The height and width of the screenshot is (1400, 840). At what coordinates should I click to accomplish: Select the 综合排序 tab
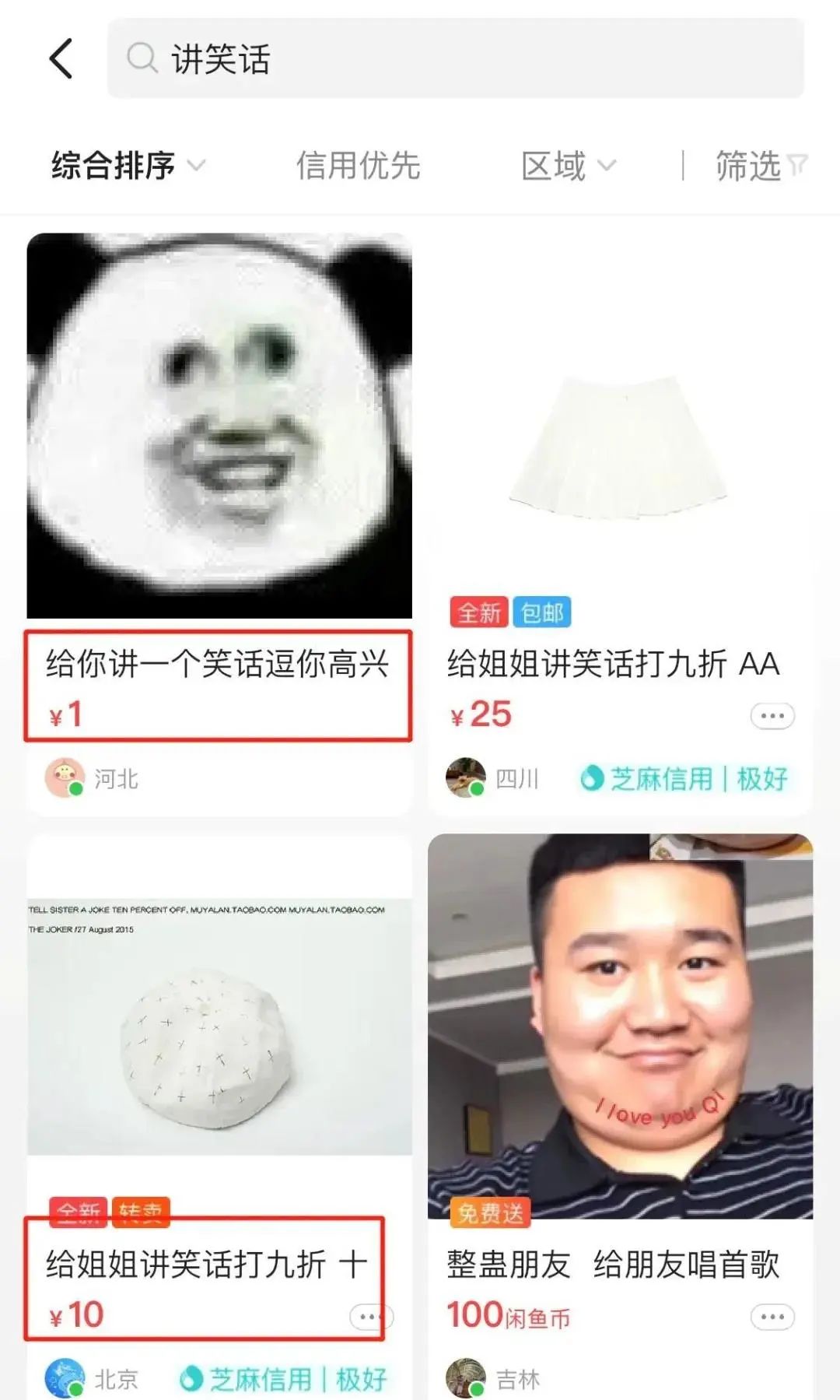point(113,164)
